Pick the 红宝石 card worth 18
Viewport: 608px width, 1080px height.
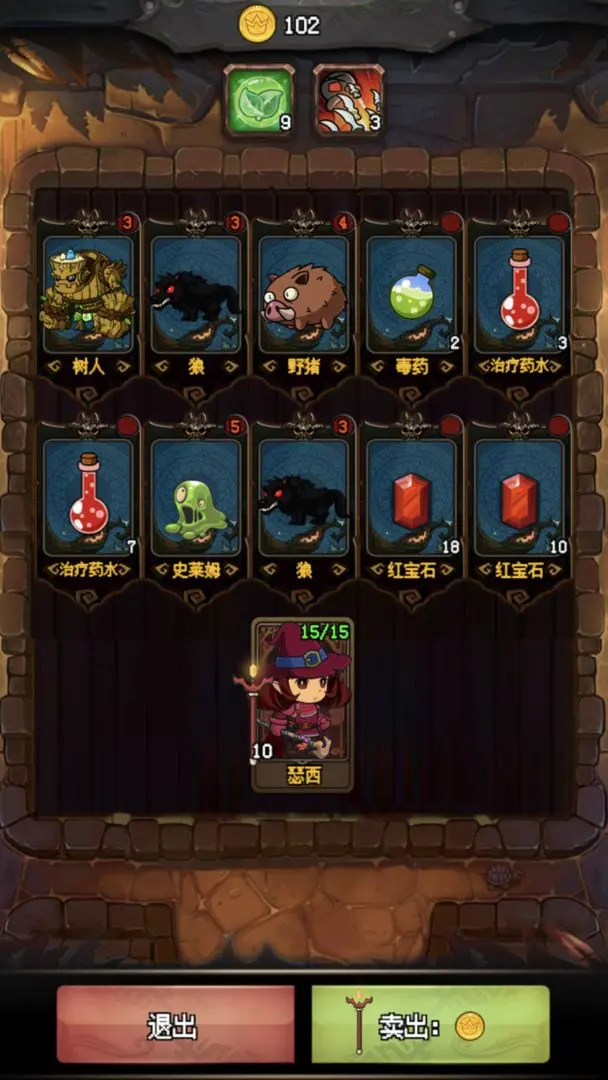pyautogui.click(x=411, y=498)
